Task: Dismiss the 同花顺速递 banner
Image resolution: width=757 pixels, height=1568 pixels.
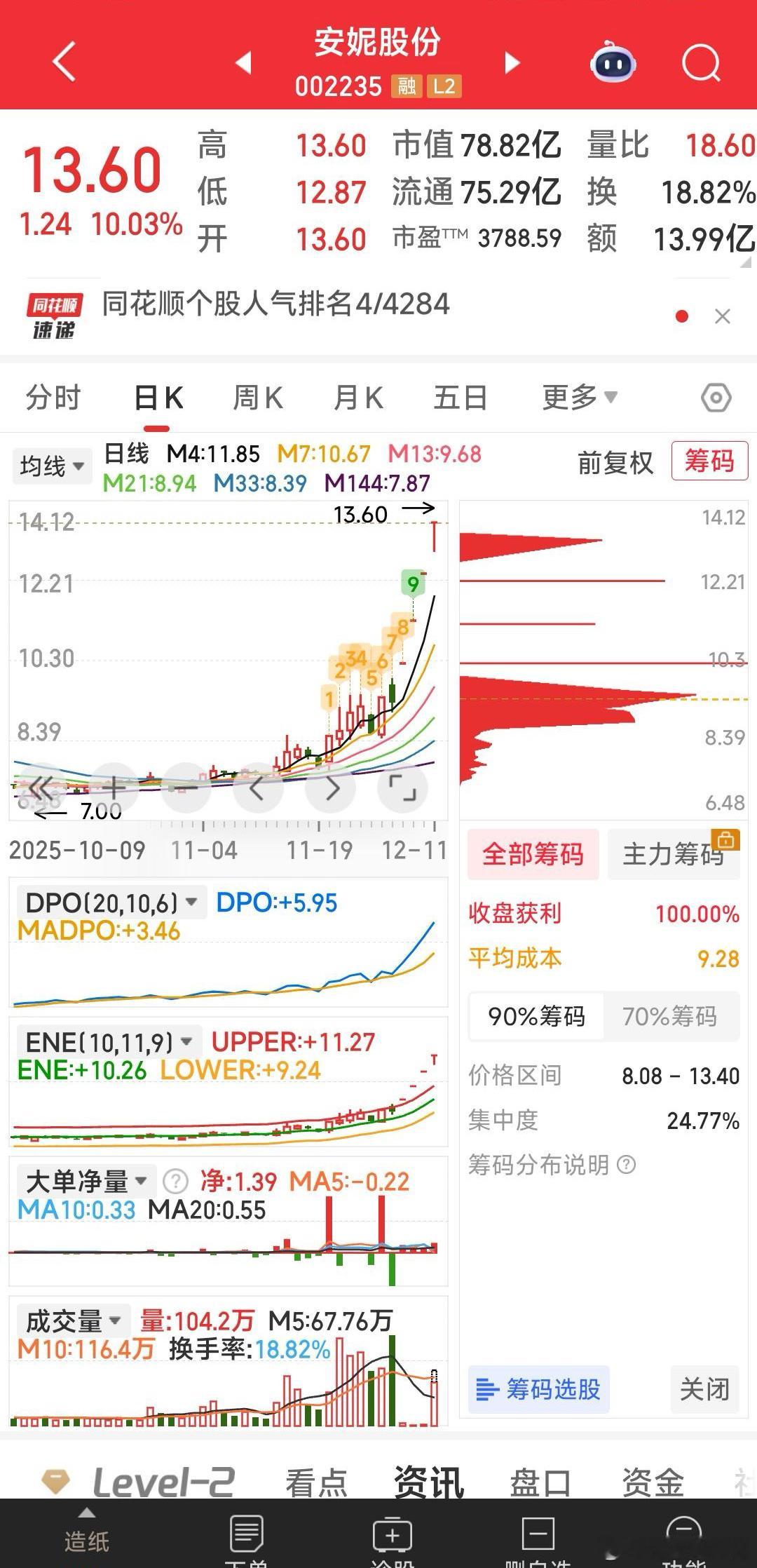Action: (723, 317)
